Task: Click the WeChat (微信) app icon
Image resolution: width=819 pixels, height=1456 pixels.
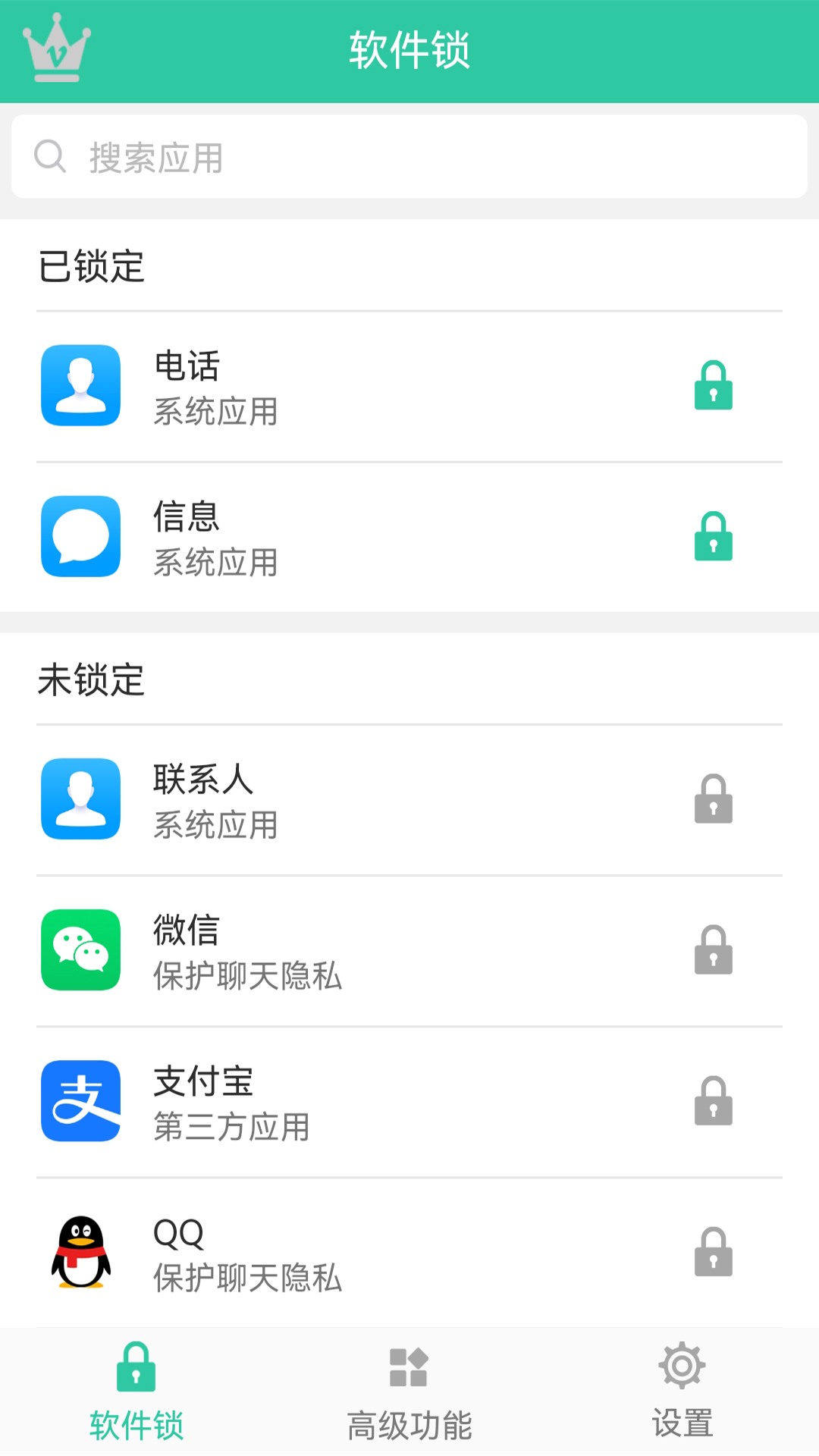Action: pos(80,950)
